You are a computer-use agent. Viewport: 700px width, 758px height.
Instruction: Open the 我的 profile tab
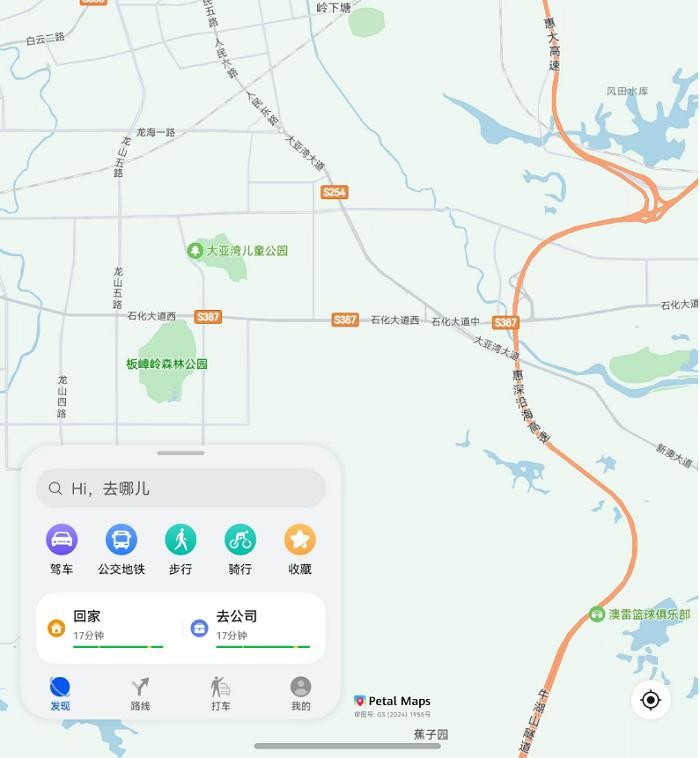[300, 693]
